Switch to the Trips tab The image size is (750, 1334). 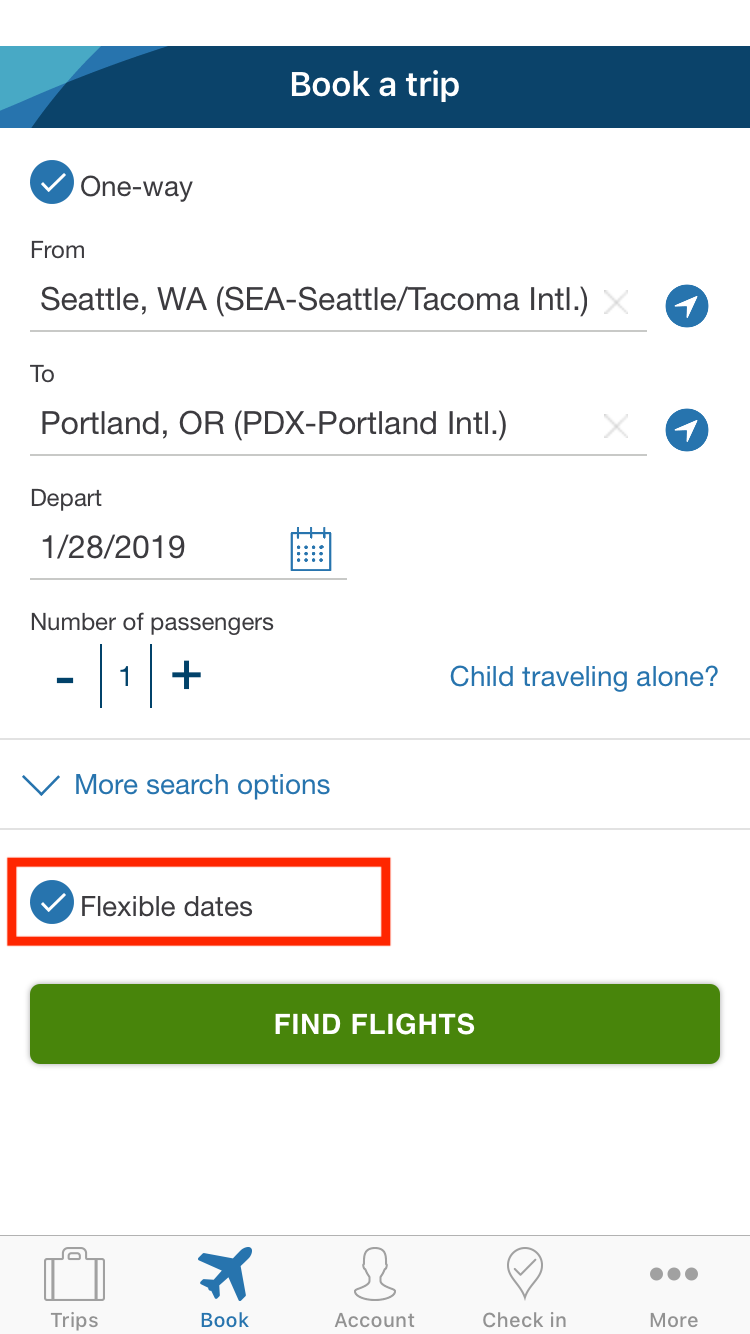point(75,1287)
